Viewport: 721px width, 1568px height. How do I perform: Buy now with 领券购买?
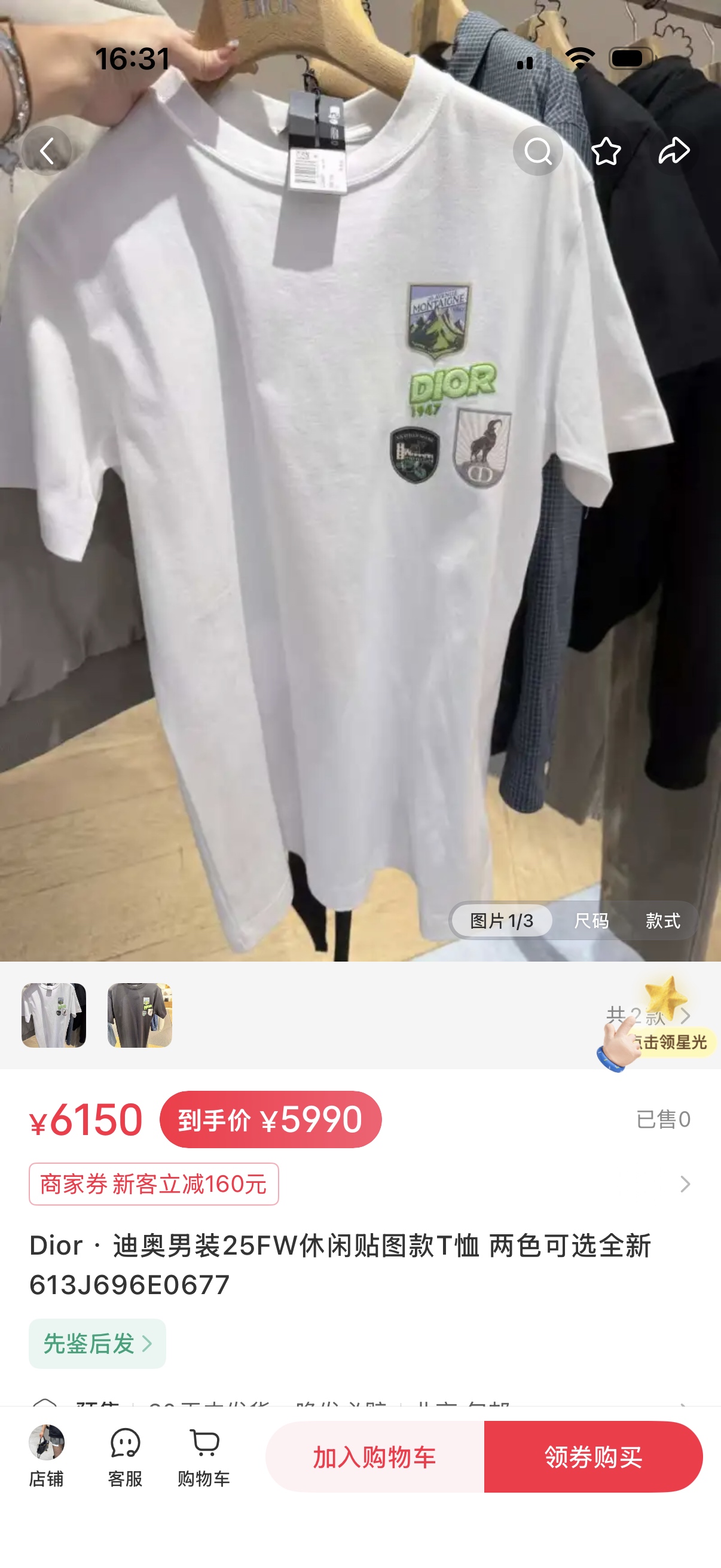click(593, 1457)
